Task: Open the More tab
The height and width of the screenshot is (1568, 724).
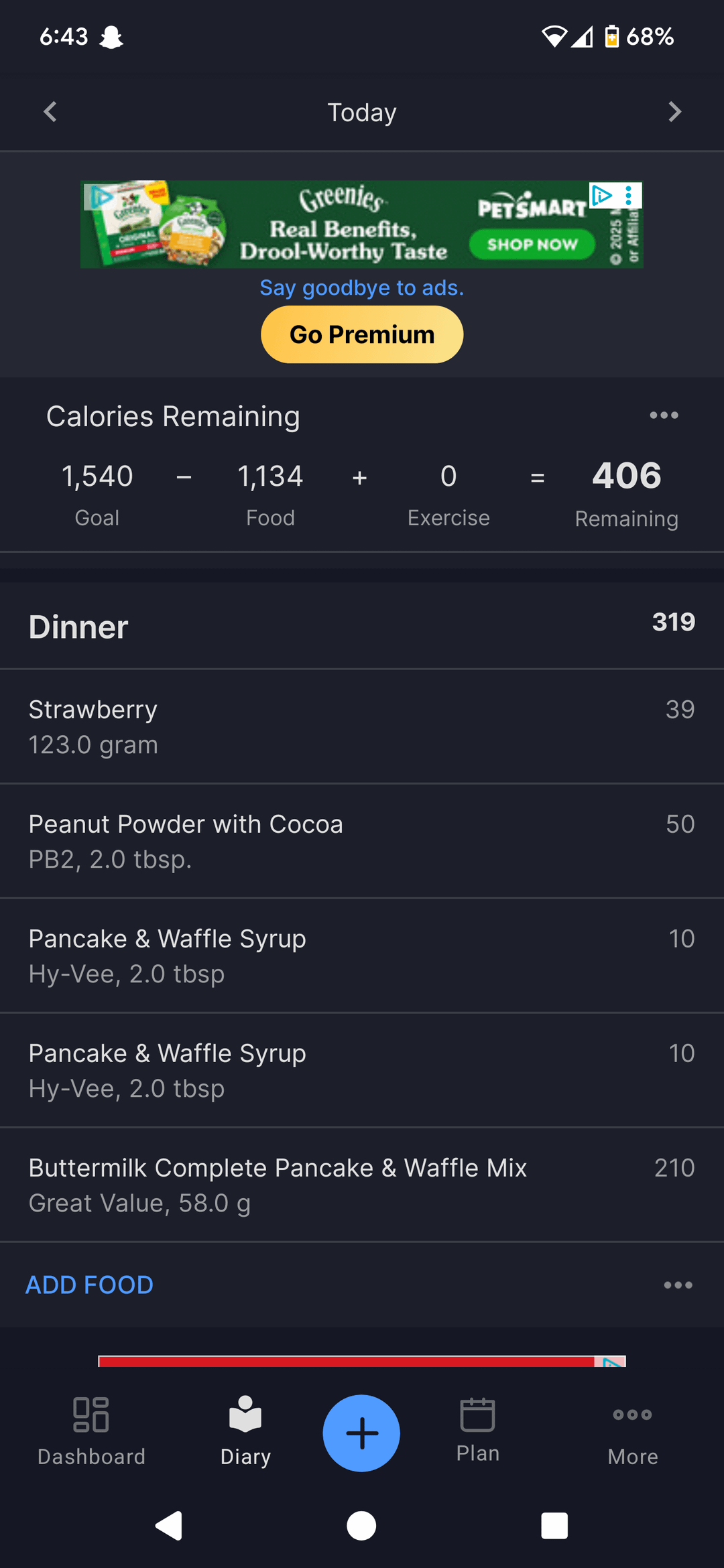Action: tap(632, 1432)
